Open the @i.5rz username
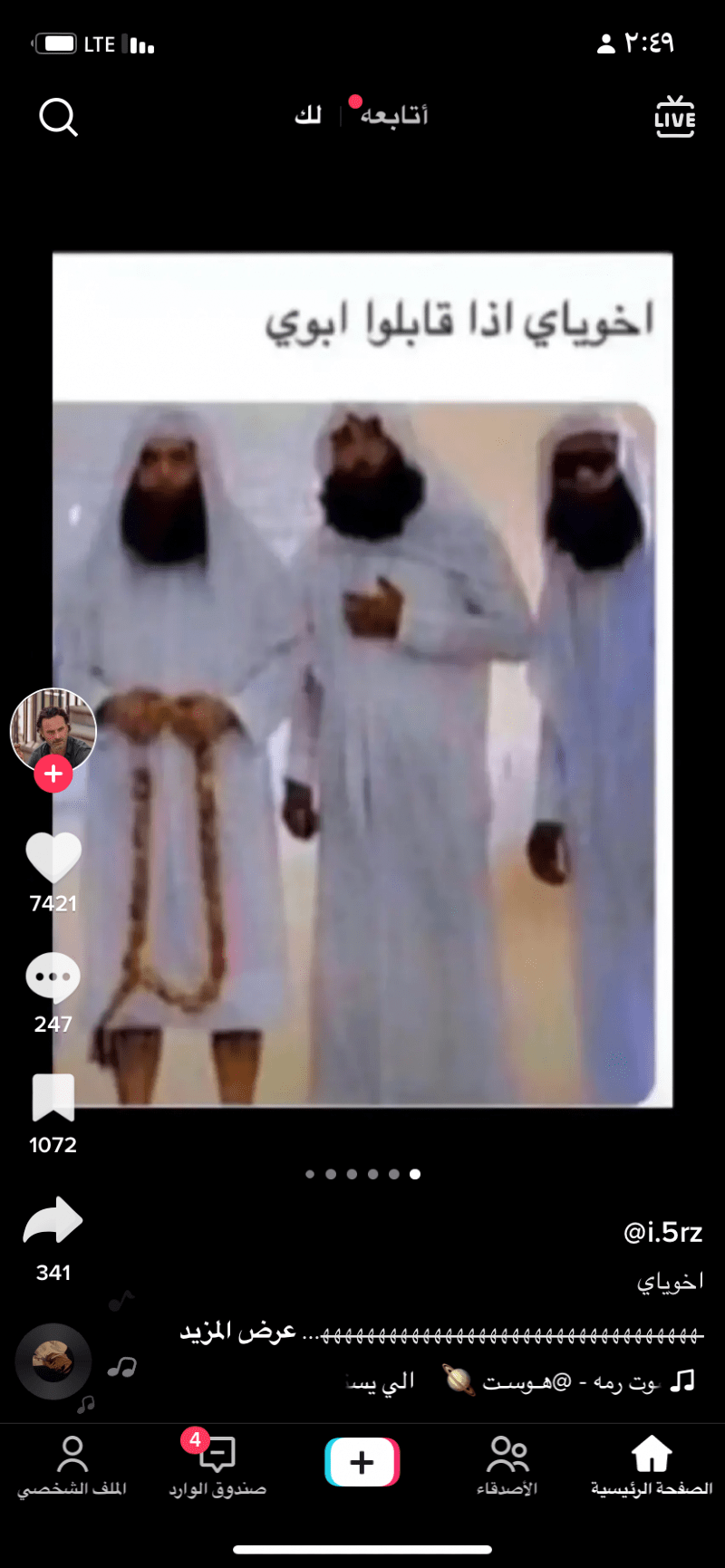The width and height of the screenshot is (725, 1568). (x=662, y=1232)
